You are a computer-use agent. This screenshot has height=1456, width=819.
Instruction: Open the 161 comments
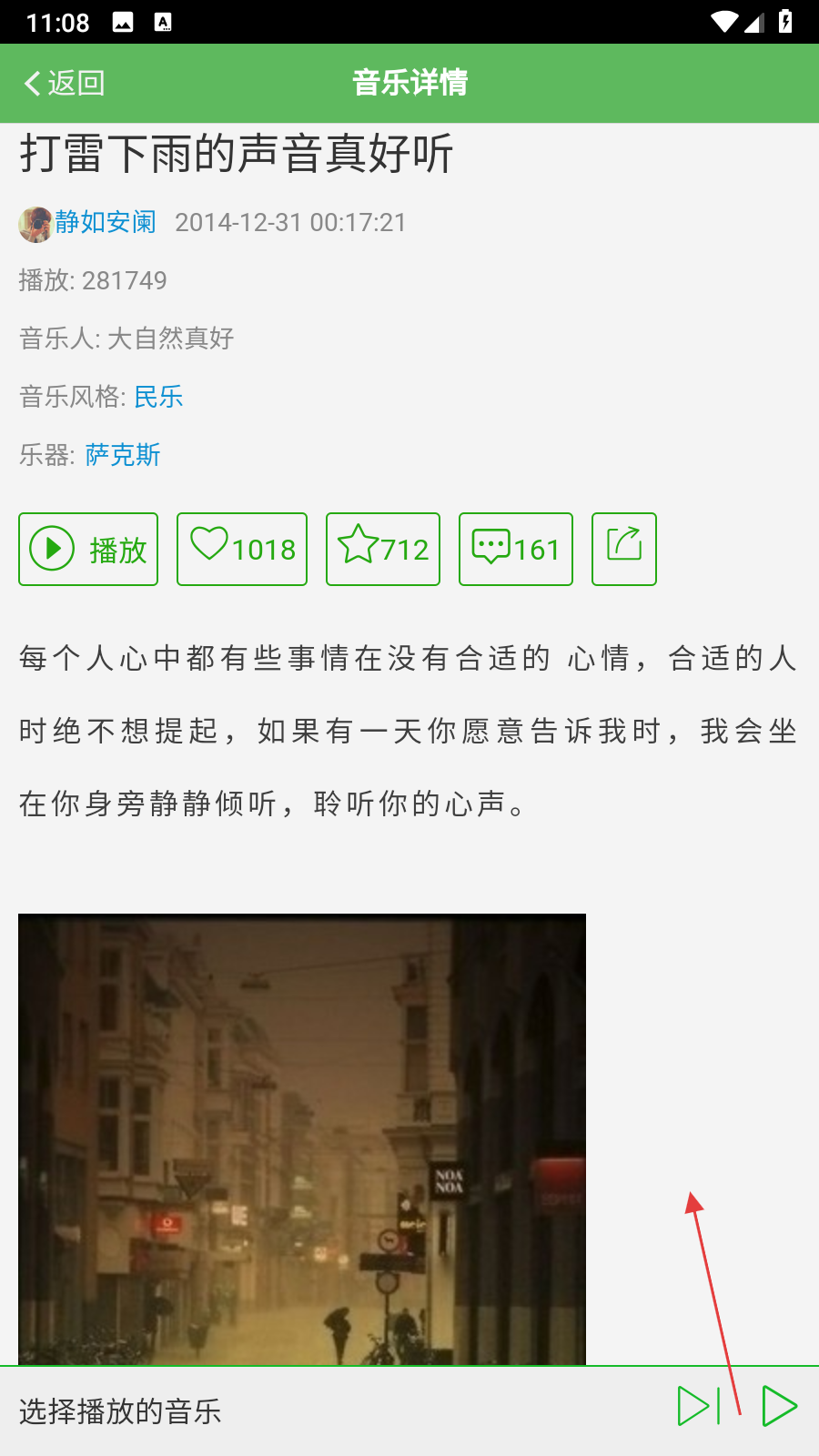pos(516,549)
